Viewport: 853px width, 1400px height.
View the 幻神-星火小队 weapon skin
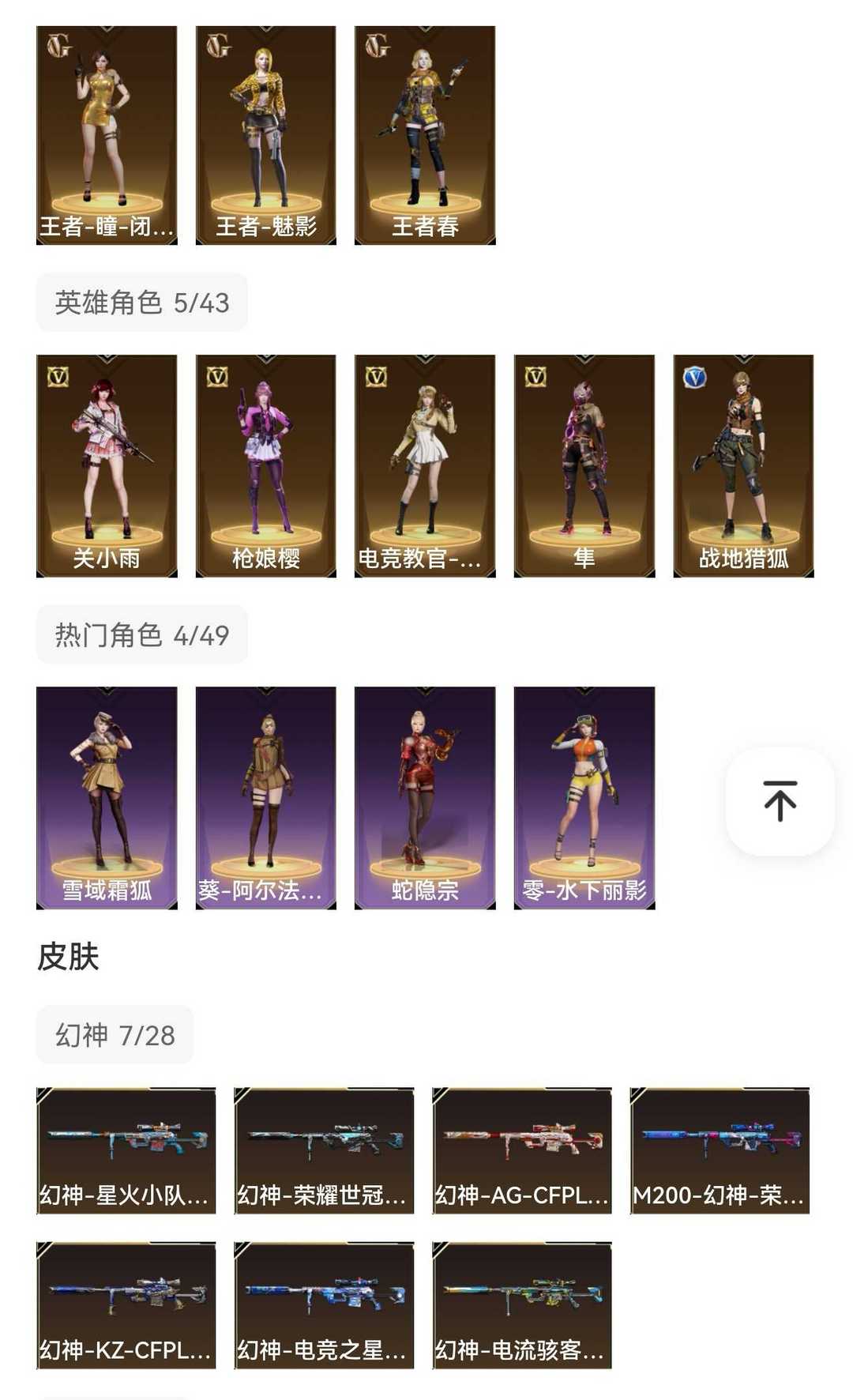click(125, 1150)
